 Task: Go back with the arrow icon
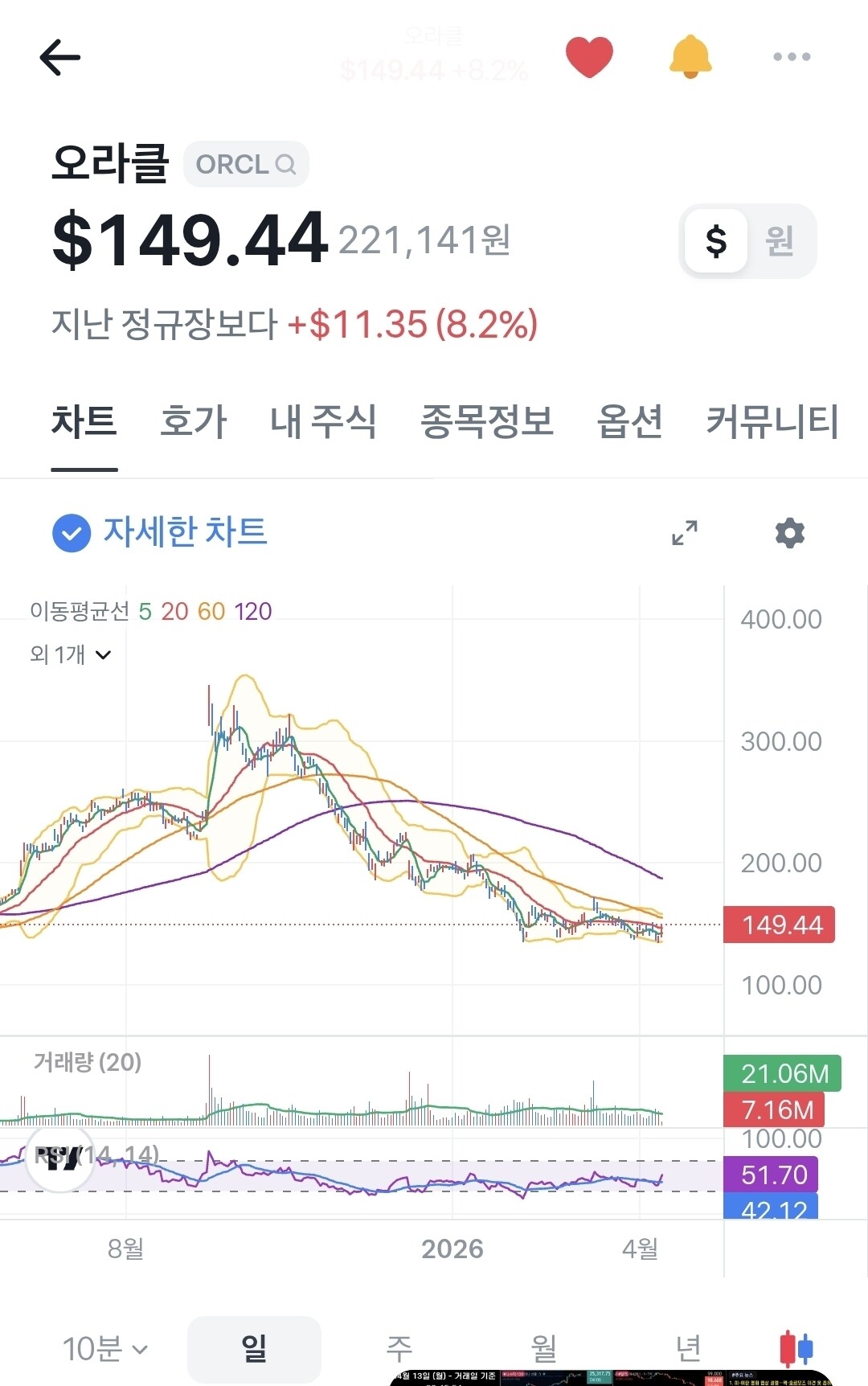pyautogui.click(x=59, y=57)
